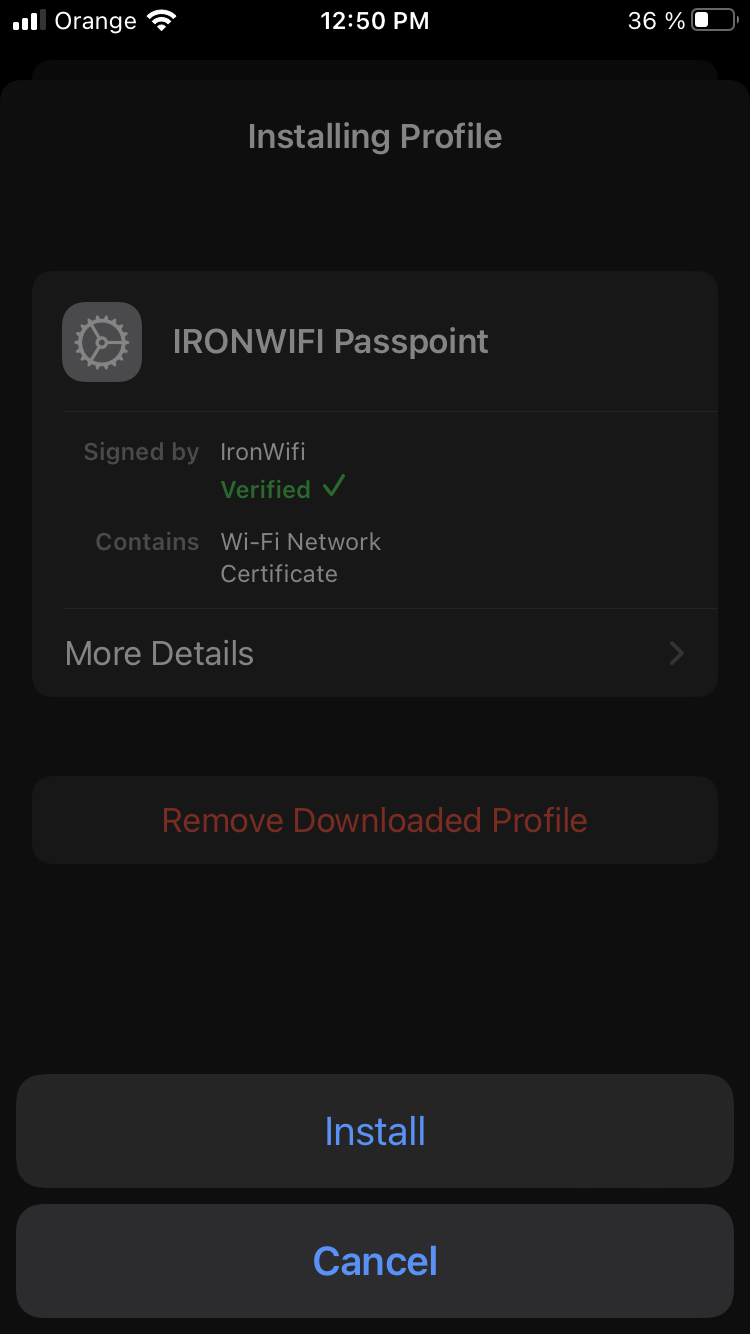The width and height of the screenshot is (750, 1334).
Task: Tap the Verified status text
Action: 265,489
